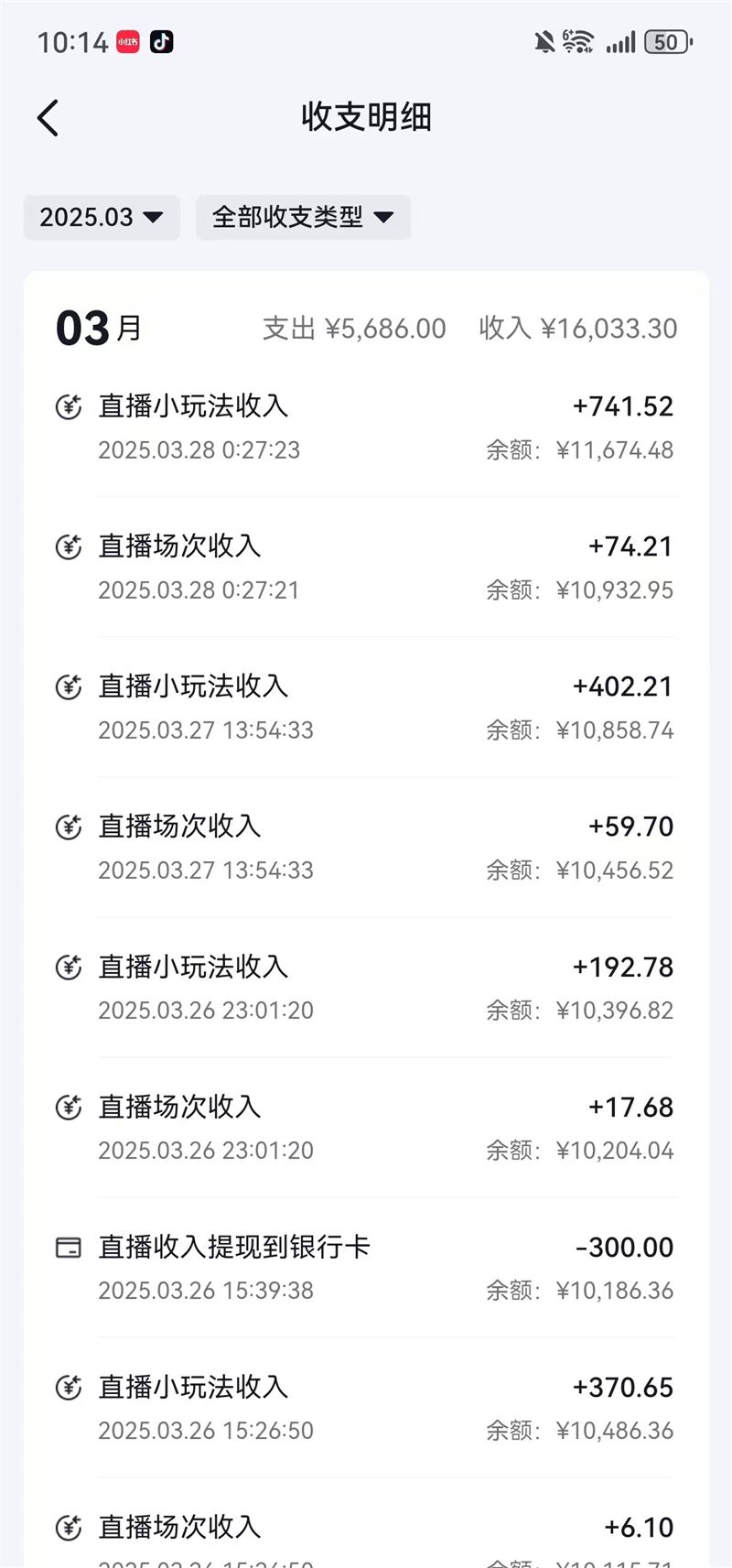
Task: Open the +6.10 直播场次收入 record
Action: click(x=366, y=1523)
